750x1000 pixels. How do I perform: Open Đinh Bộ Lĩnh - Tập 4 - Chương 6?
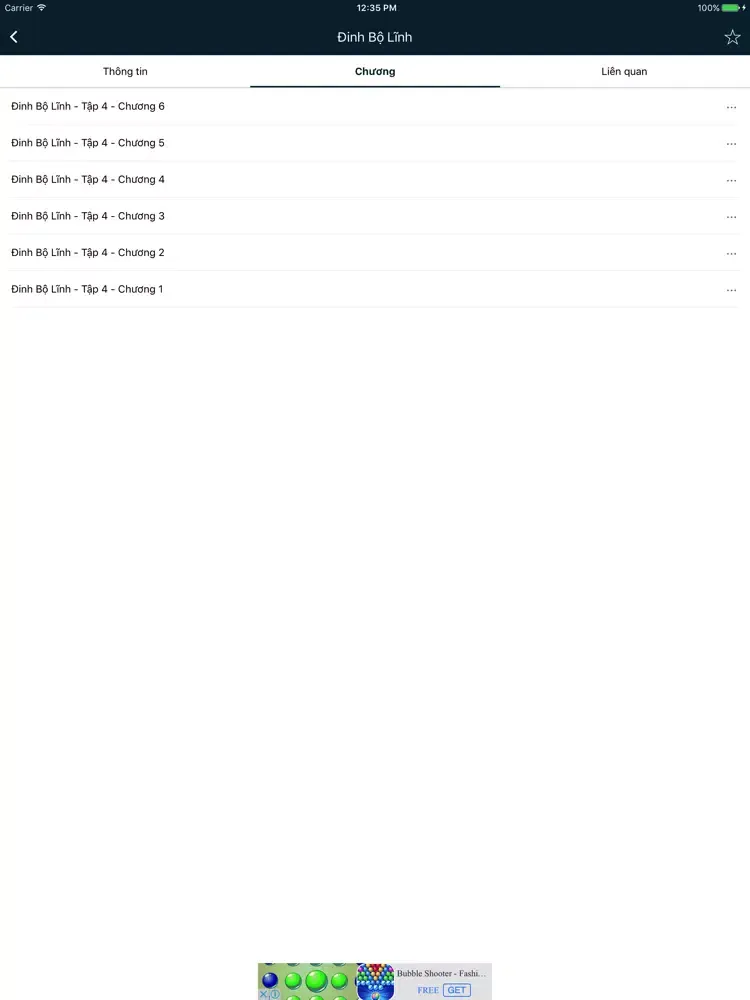click(88, 106)
